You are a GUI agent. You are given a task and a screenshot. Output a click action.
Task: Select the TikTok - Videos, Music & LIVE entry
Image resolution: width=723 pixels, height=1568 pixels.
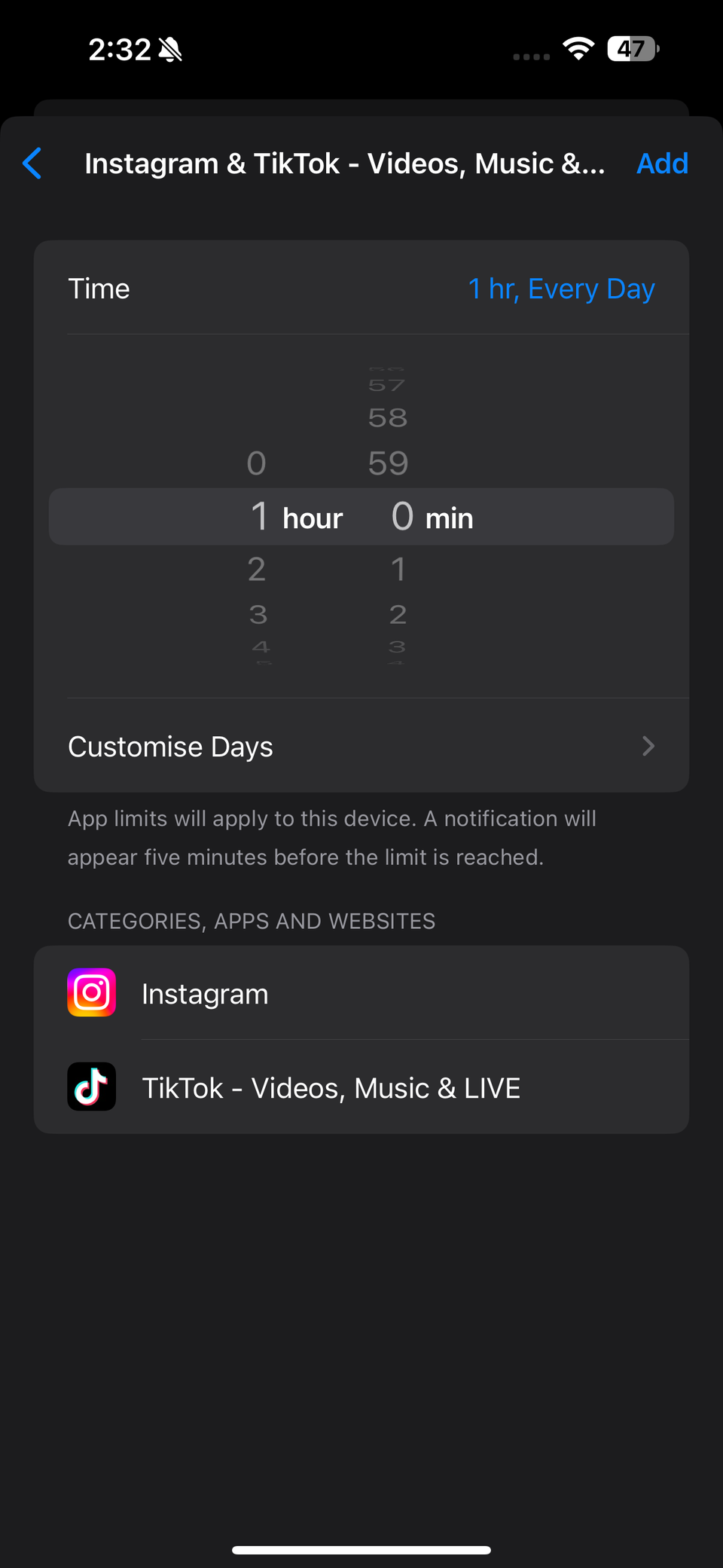point(361,1087)
